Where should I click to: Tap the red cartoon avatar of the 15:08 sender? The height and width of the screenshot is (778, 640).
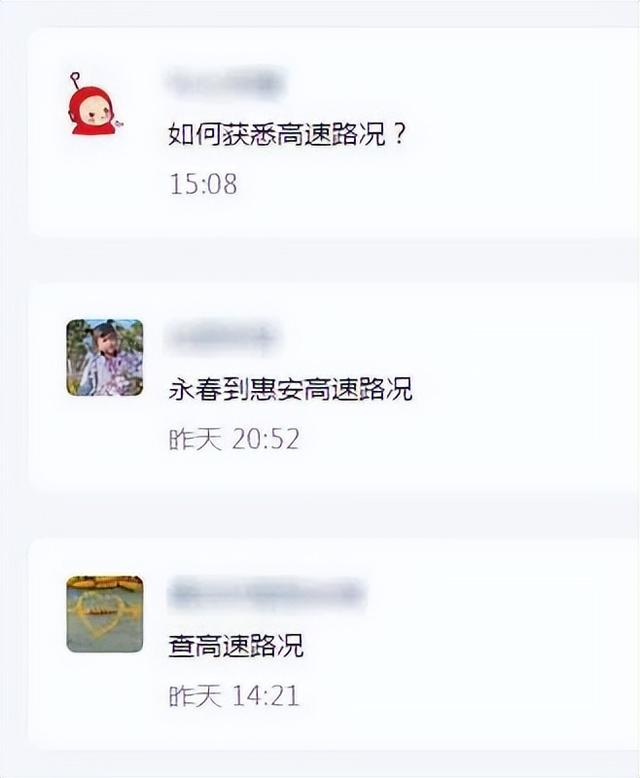(x=93, y=106)
